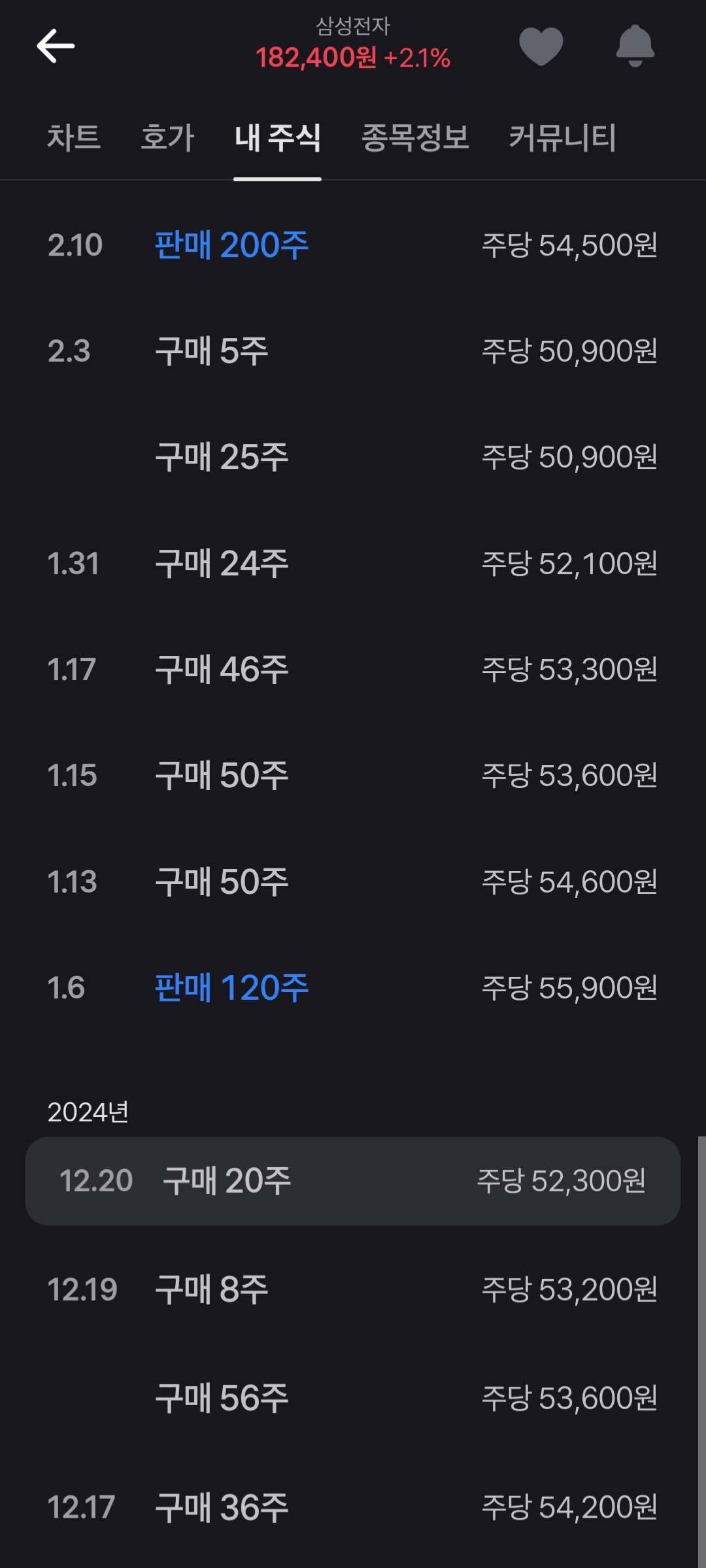Open price alerts via the bell icon
This screenshot has height=1568, width=706.
coord(635,46)
